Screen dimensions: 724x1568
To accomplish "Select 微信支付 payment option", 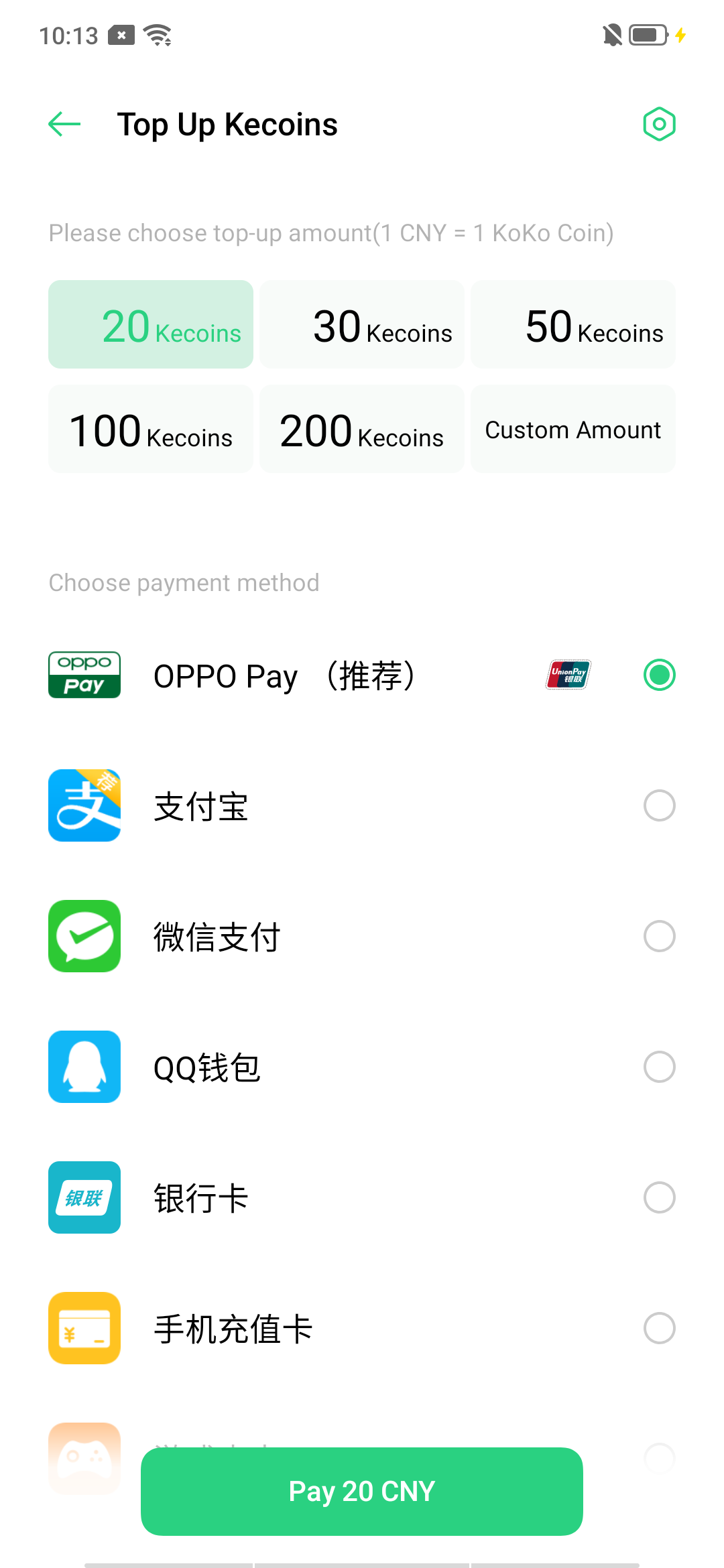I will [x=659, y=936].
